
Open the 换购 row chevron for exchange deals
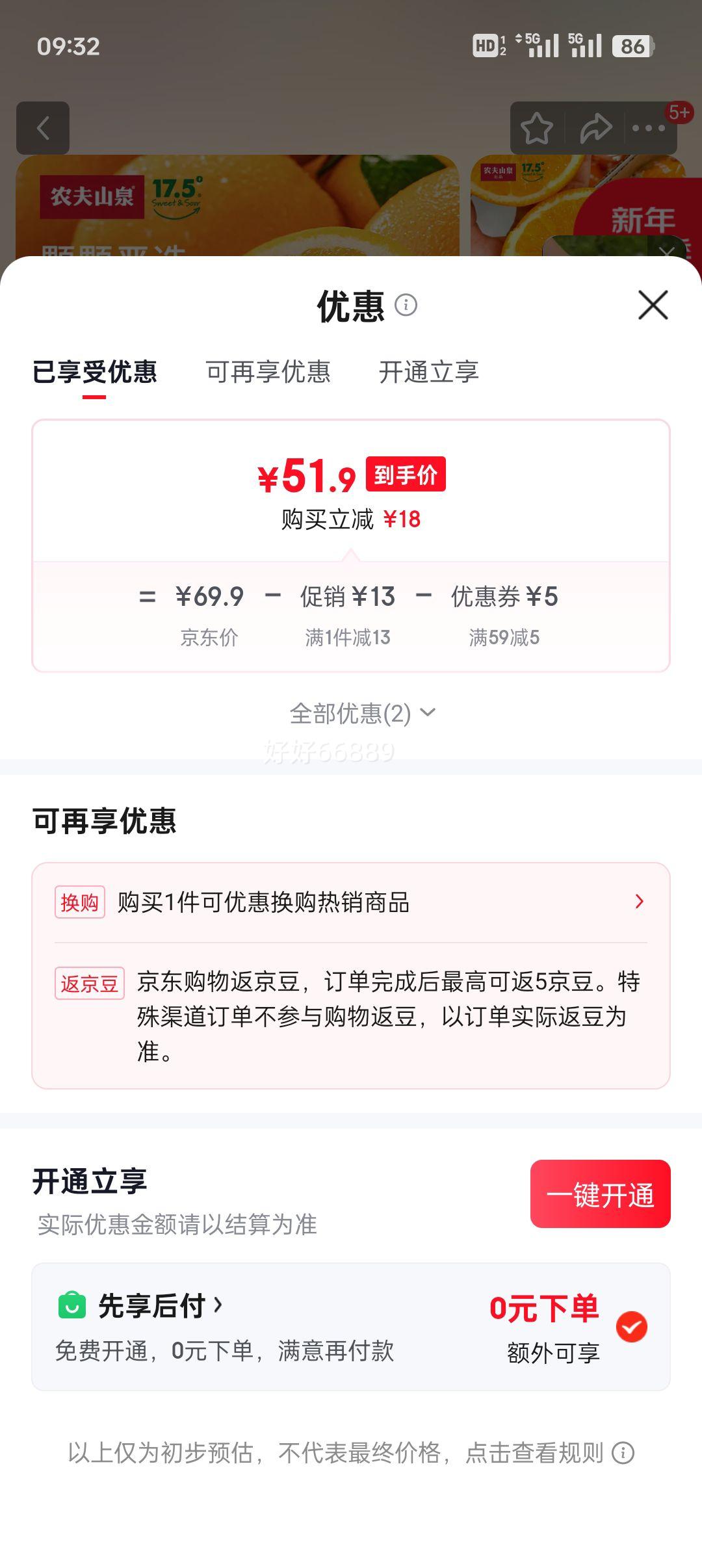pos(640,900)
